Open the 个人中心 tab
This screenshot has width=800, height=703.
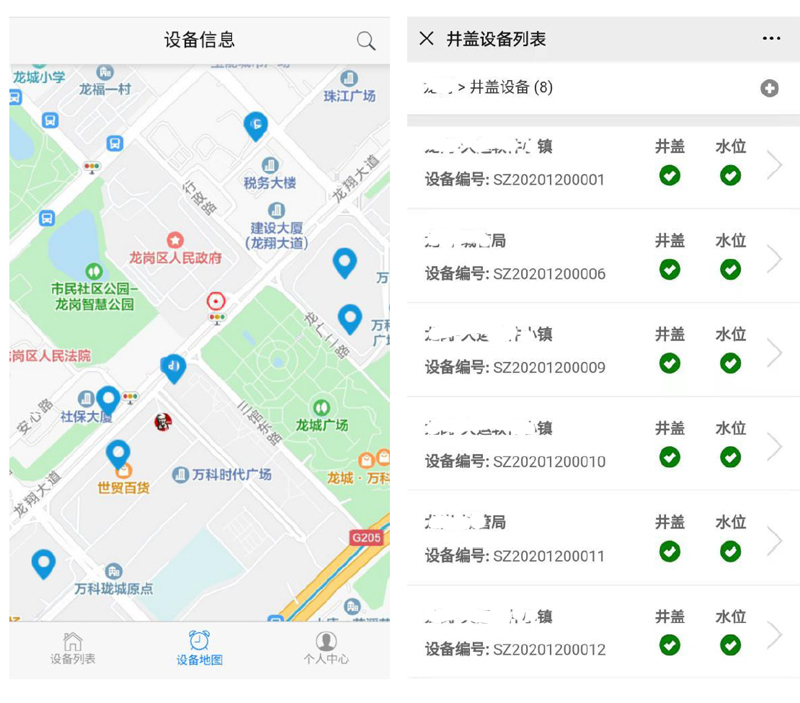[326, 648]
